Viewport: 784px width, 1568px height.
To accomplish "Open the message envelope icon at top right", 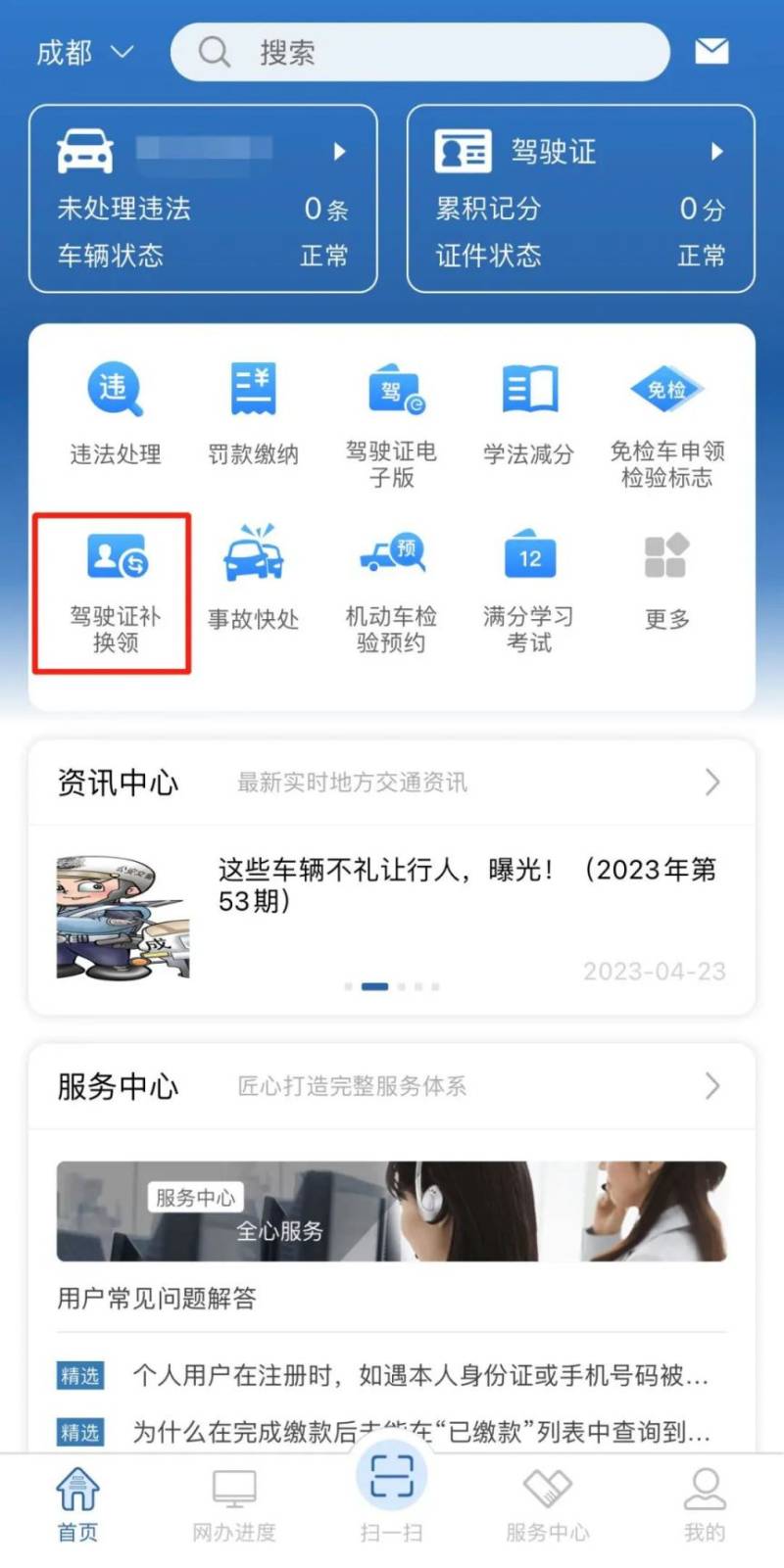I will coord(712,51).
